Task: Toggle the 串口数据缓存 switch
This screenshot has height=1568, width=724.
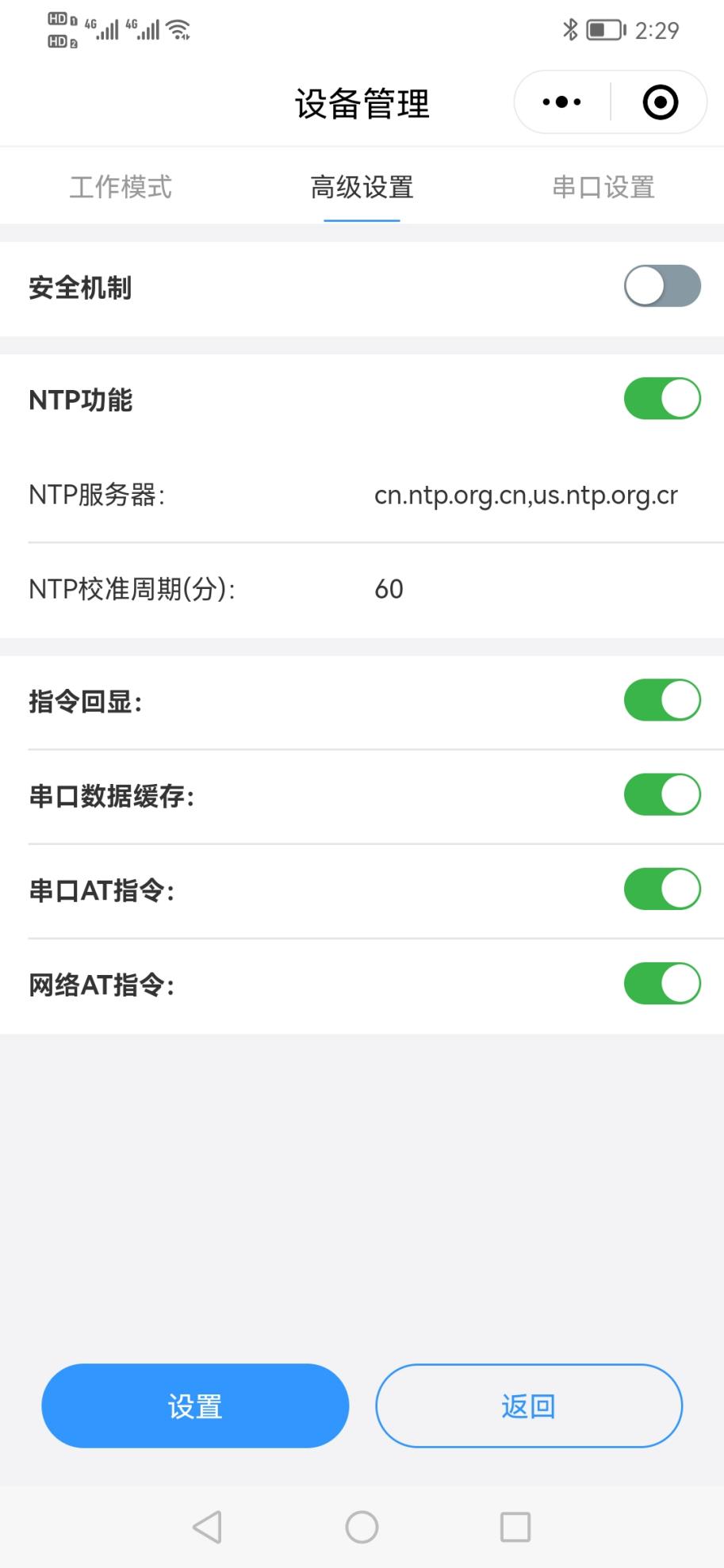Action: [x=662, y=795]
